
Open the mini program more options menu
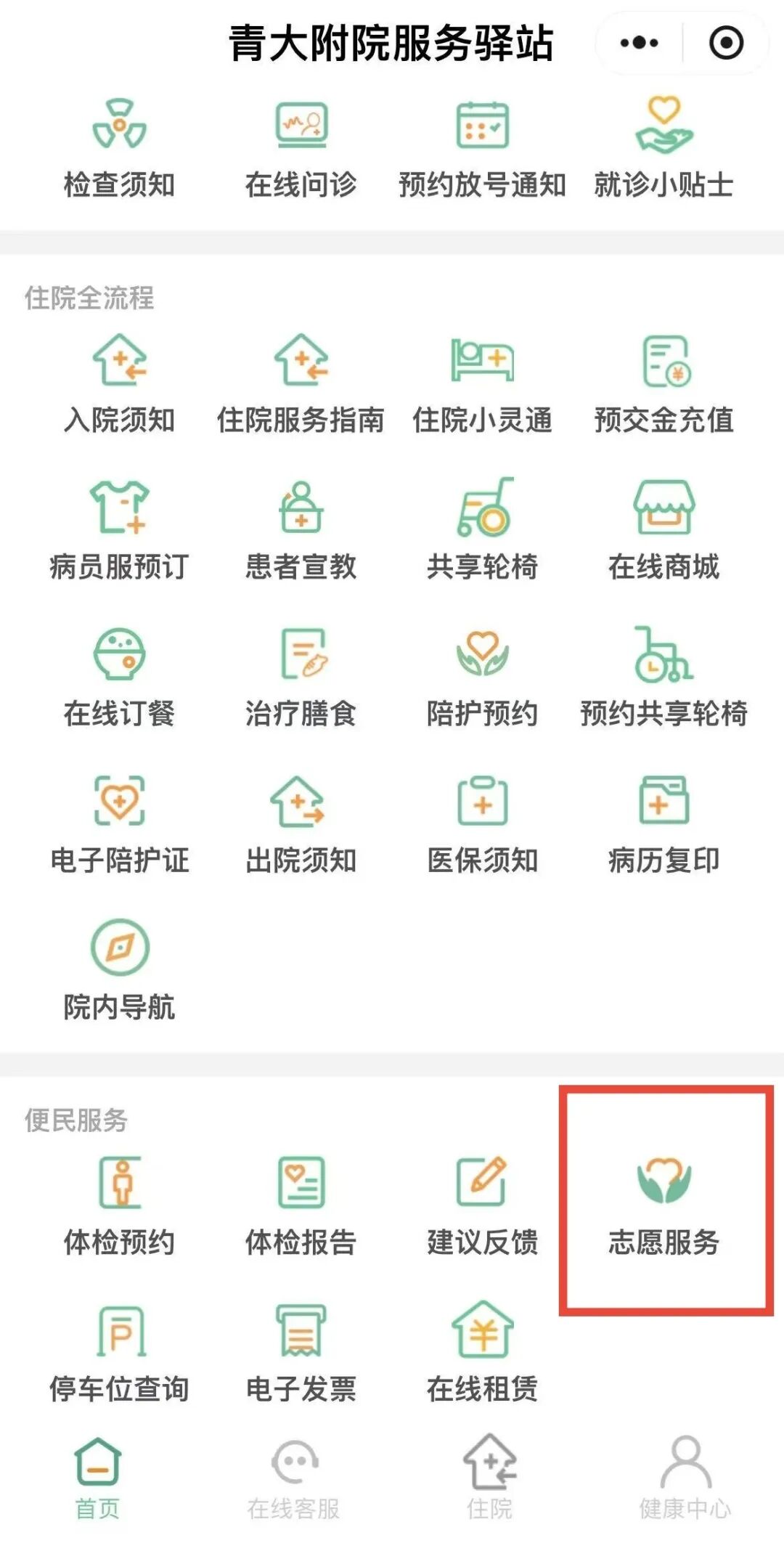click(x=639, y=44)
